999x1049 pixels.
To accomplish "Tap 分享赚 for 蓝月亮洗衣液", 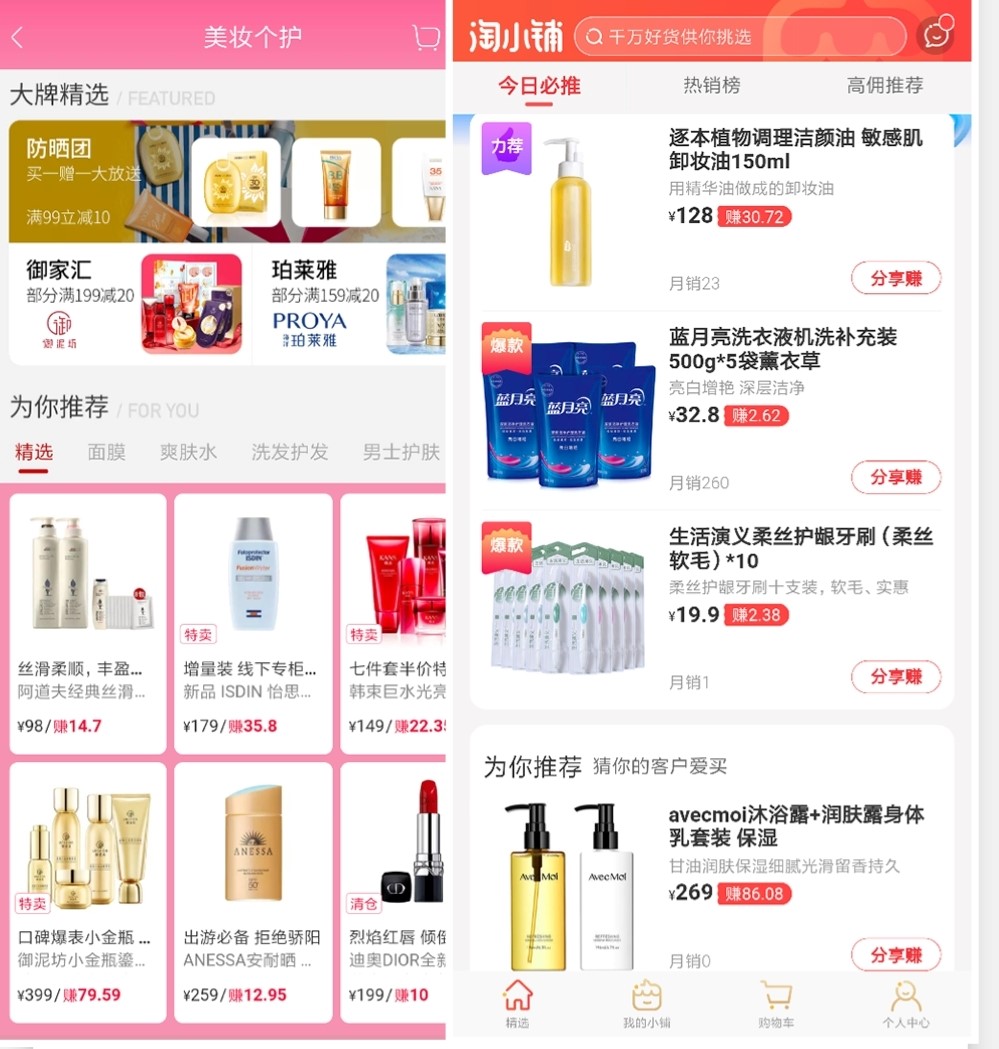I will (x=896, y=478).
